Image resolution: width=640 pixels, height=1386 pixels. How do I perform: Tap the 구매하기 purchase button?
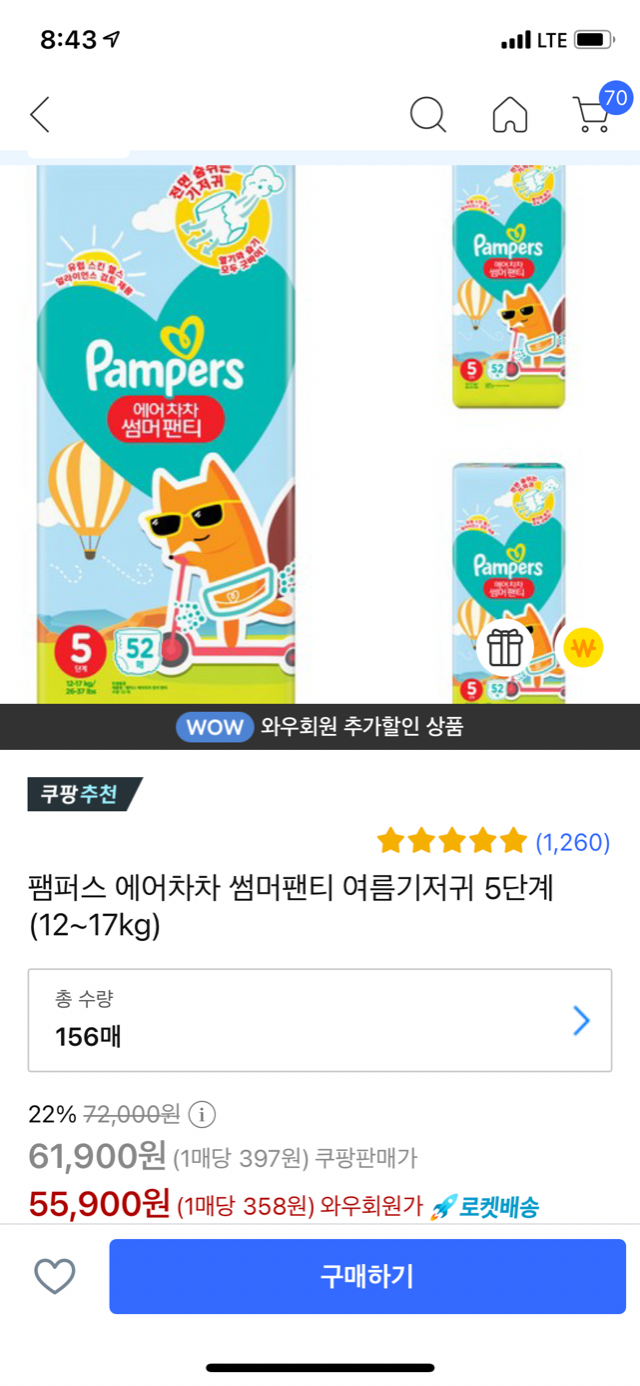[367, 1276]
